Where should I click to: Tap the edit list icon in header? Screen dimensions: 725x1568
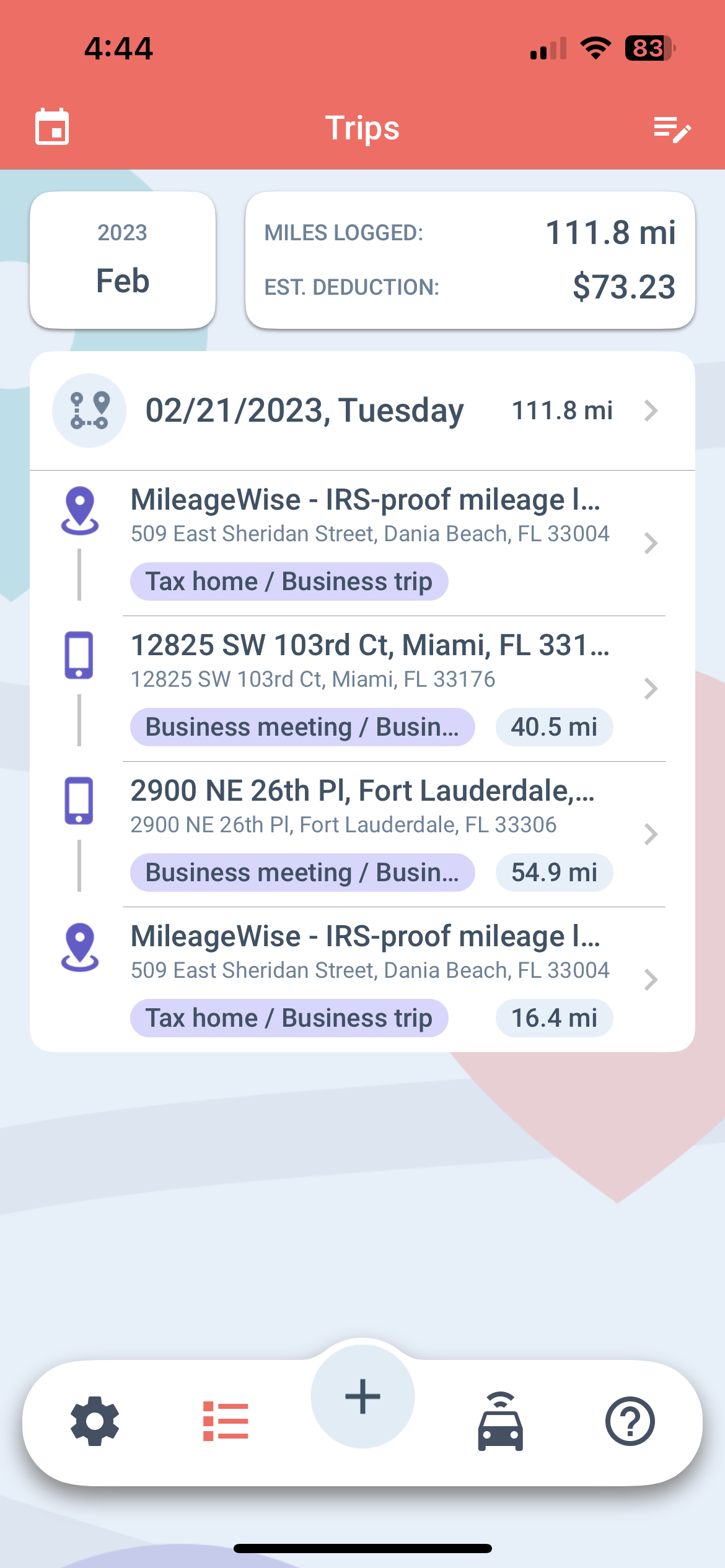[x=672, y=129]
